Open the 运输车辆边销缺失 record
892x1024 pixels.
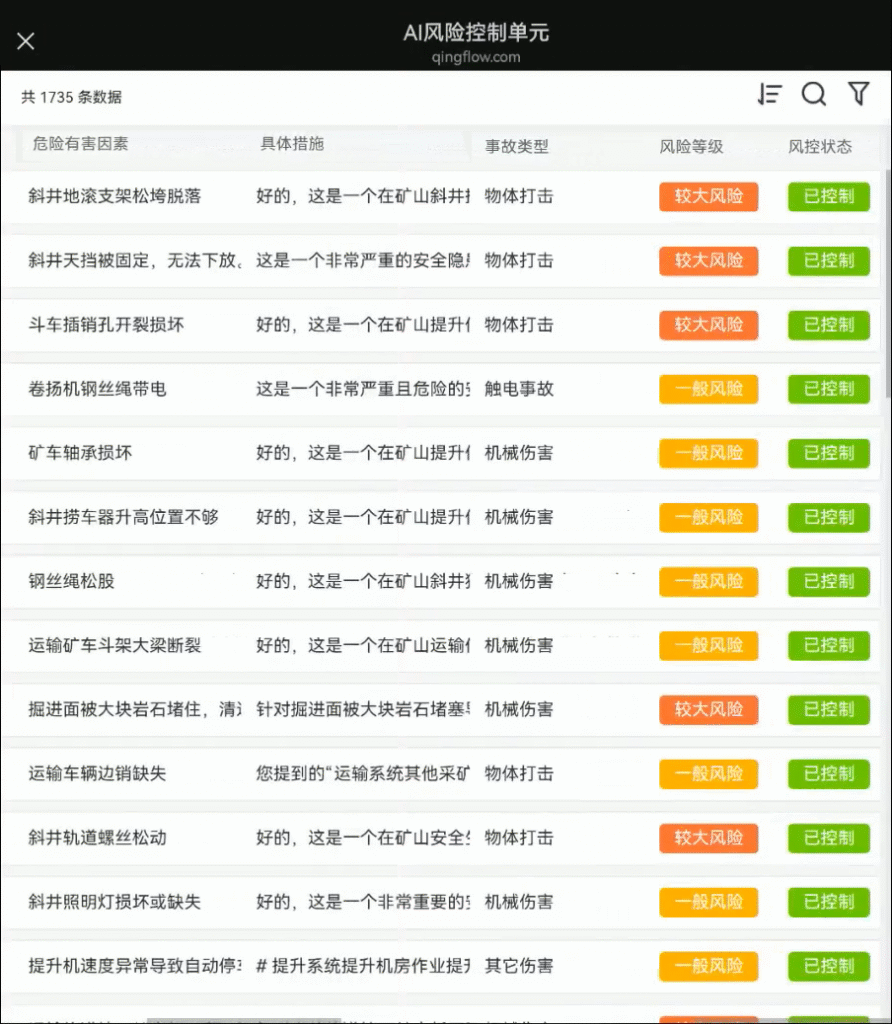pyautogui.click(x=98, y=773)
